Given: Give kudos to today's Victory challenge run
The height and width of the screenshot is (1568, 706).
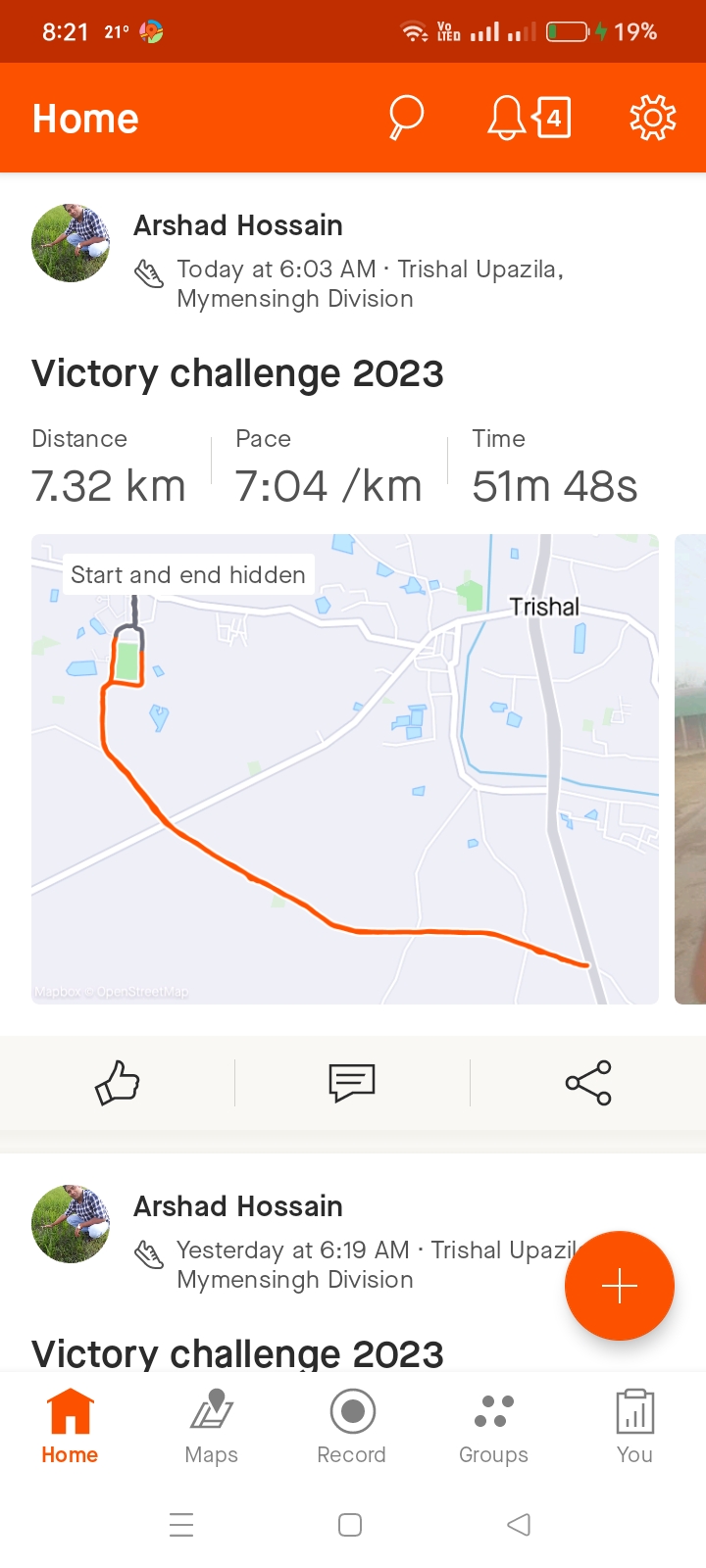Looking at the screenshot, I should point(118,1083).
